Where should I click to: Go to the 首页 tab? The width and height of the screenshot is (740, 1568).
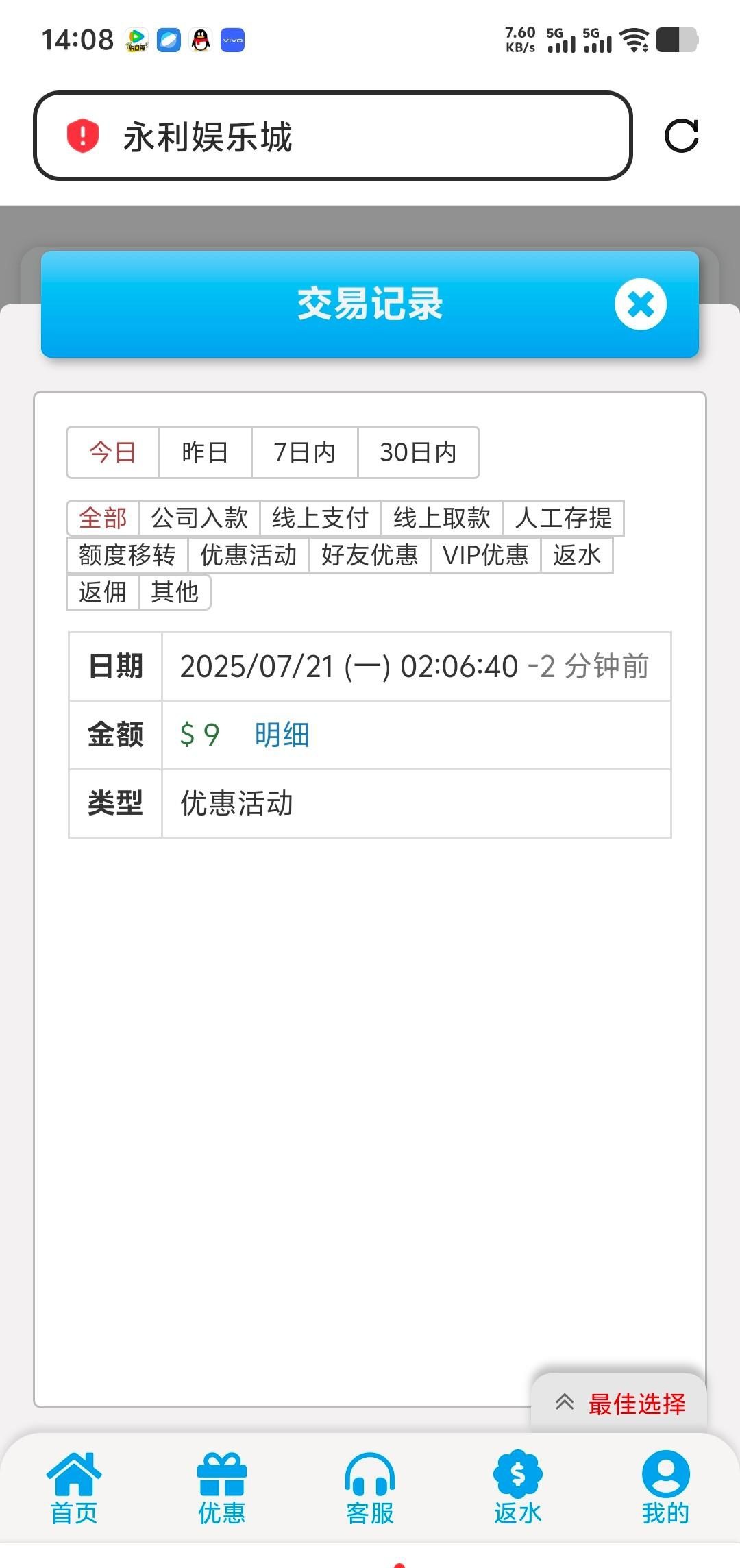(x=74, y=1489)
